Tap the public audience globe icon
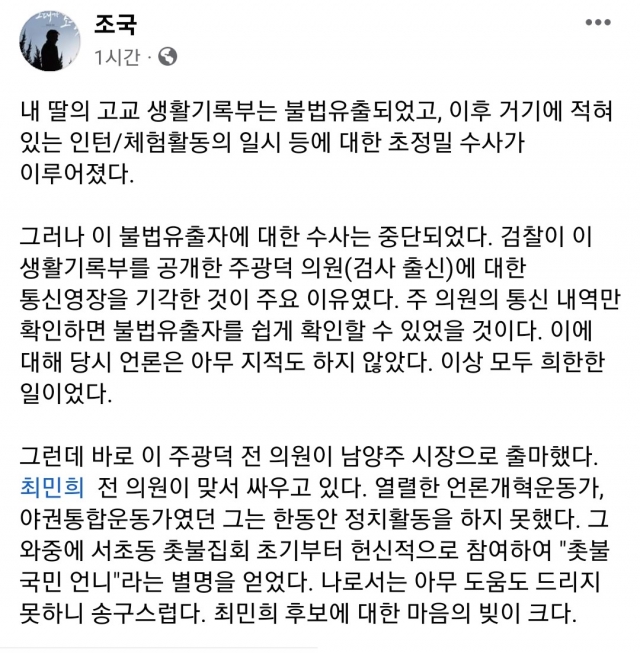 [167, 57]
